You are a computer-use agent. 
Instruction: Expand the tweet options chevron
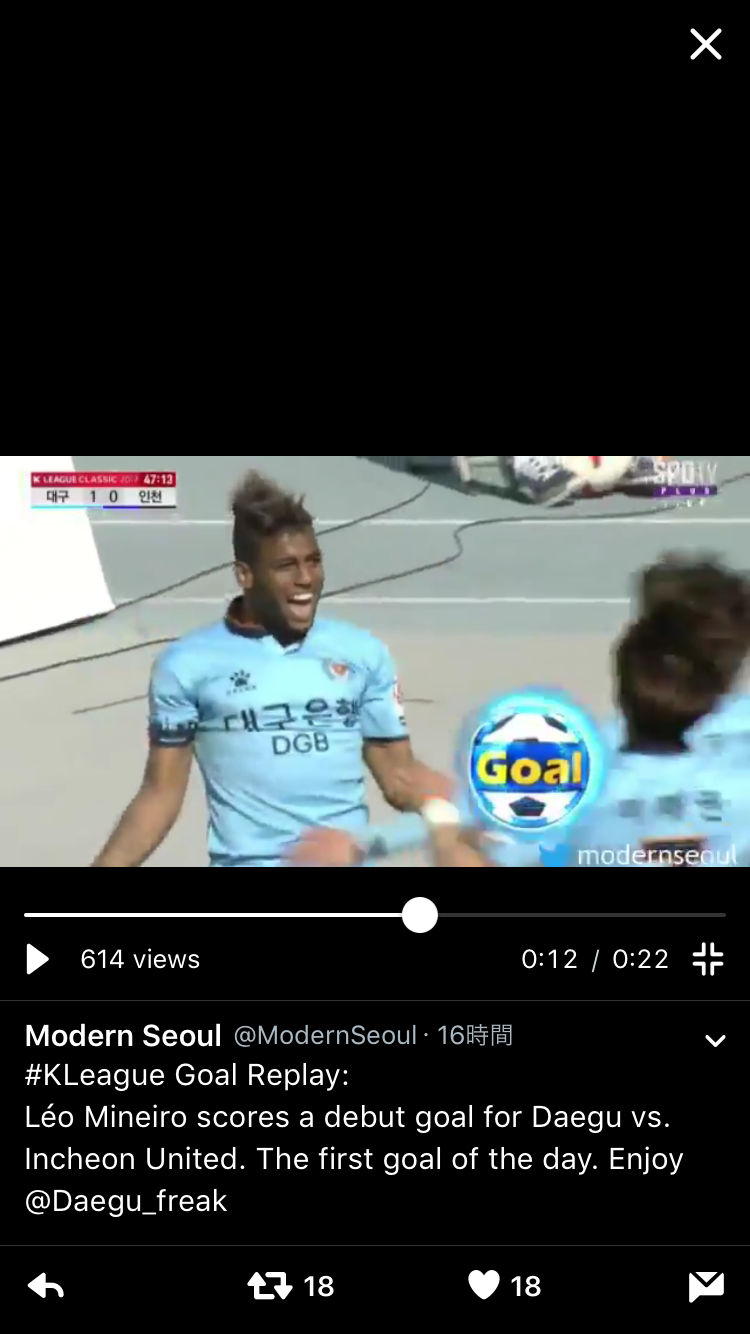click(x=715, y=1041)
